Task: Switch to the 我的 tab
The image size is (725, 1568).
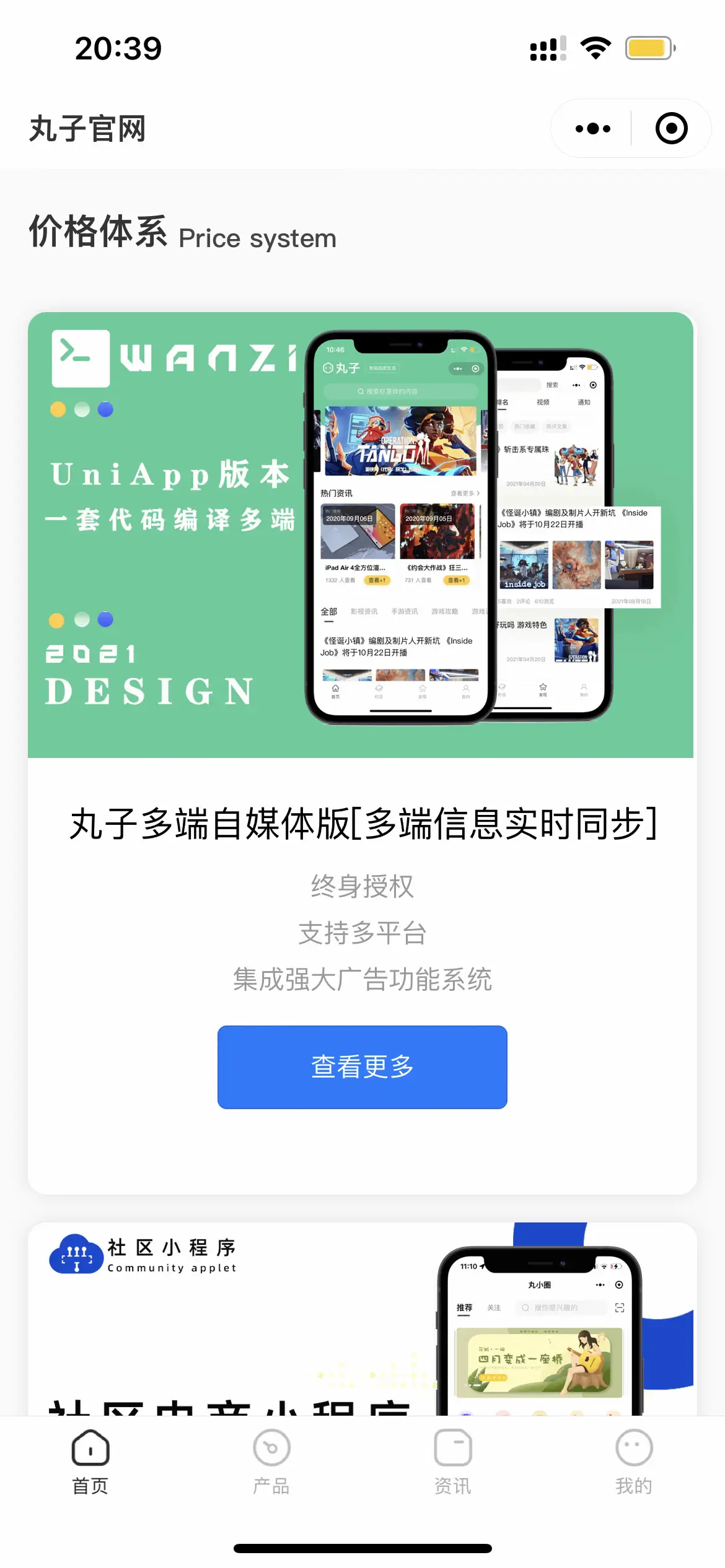Action: (633, 1461)
